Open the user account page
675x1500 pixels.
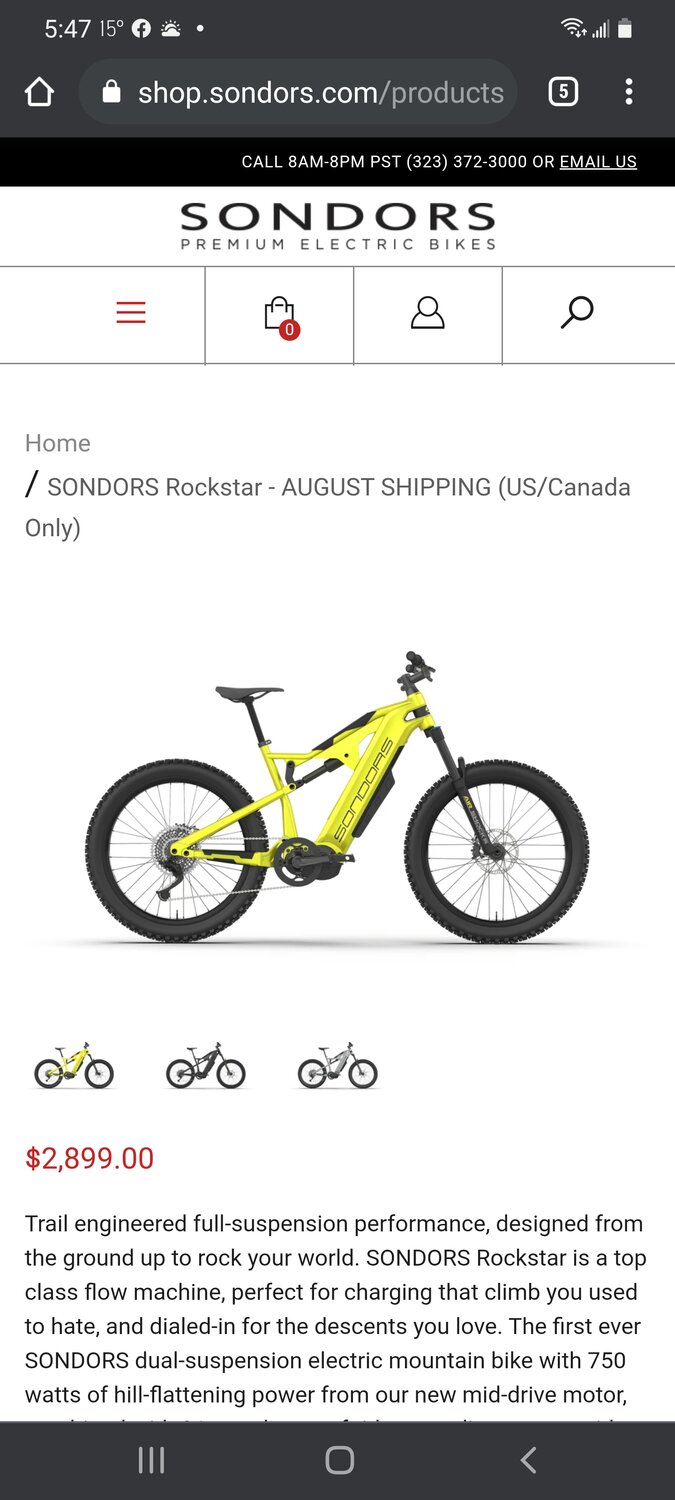427,314
